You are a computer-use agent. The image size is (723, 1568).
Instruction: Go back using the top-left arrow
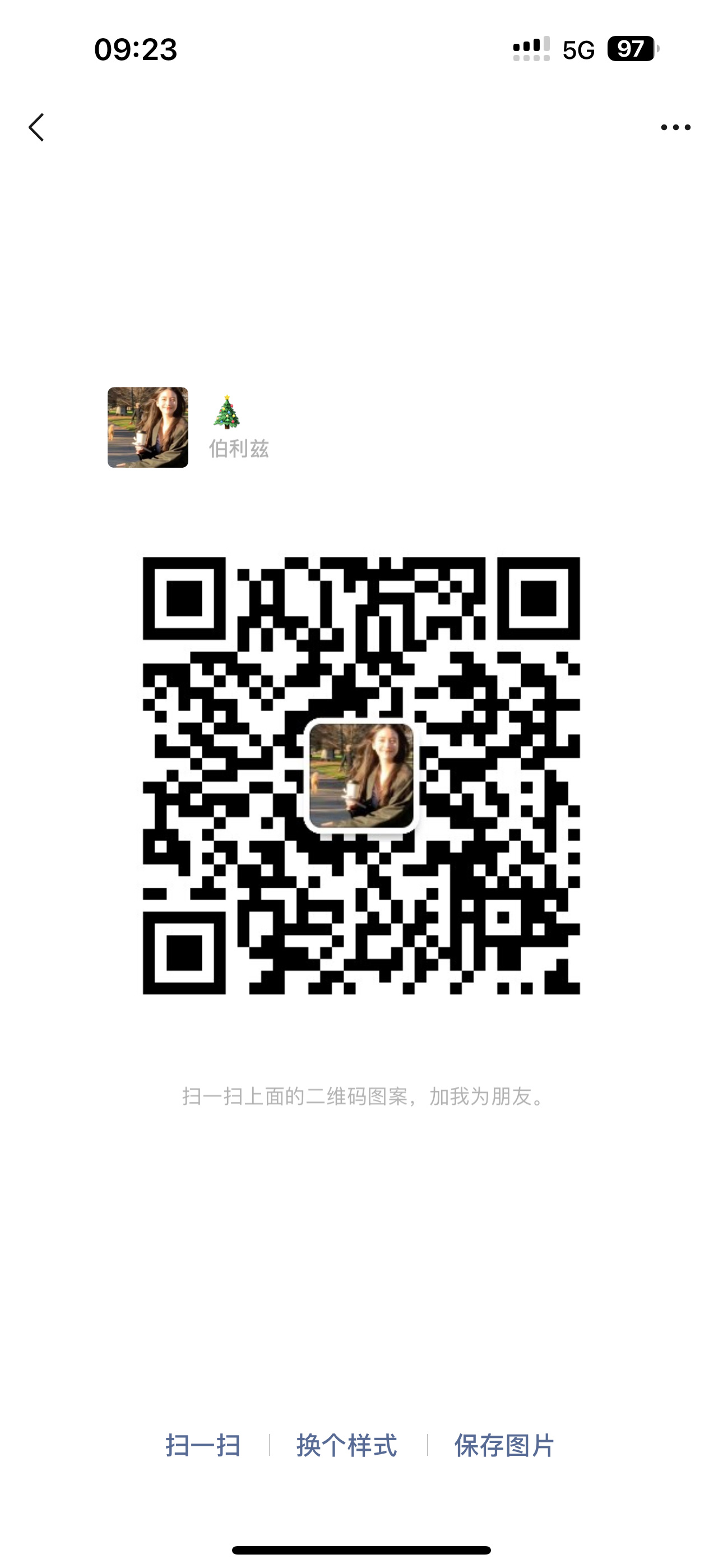pos(36,127)
